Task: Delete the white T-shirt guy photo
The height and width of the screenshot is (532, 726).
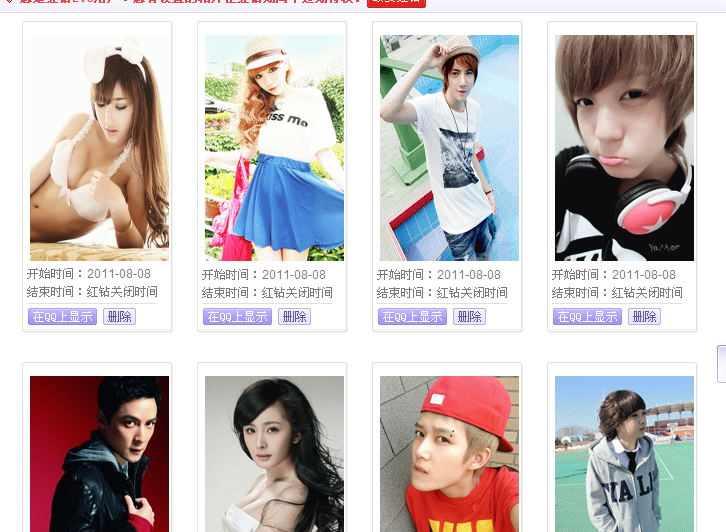Action: pyautogui.click(x=469, y=317)
